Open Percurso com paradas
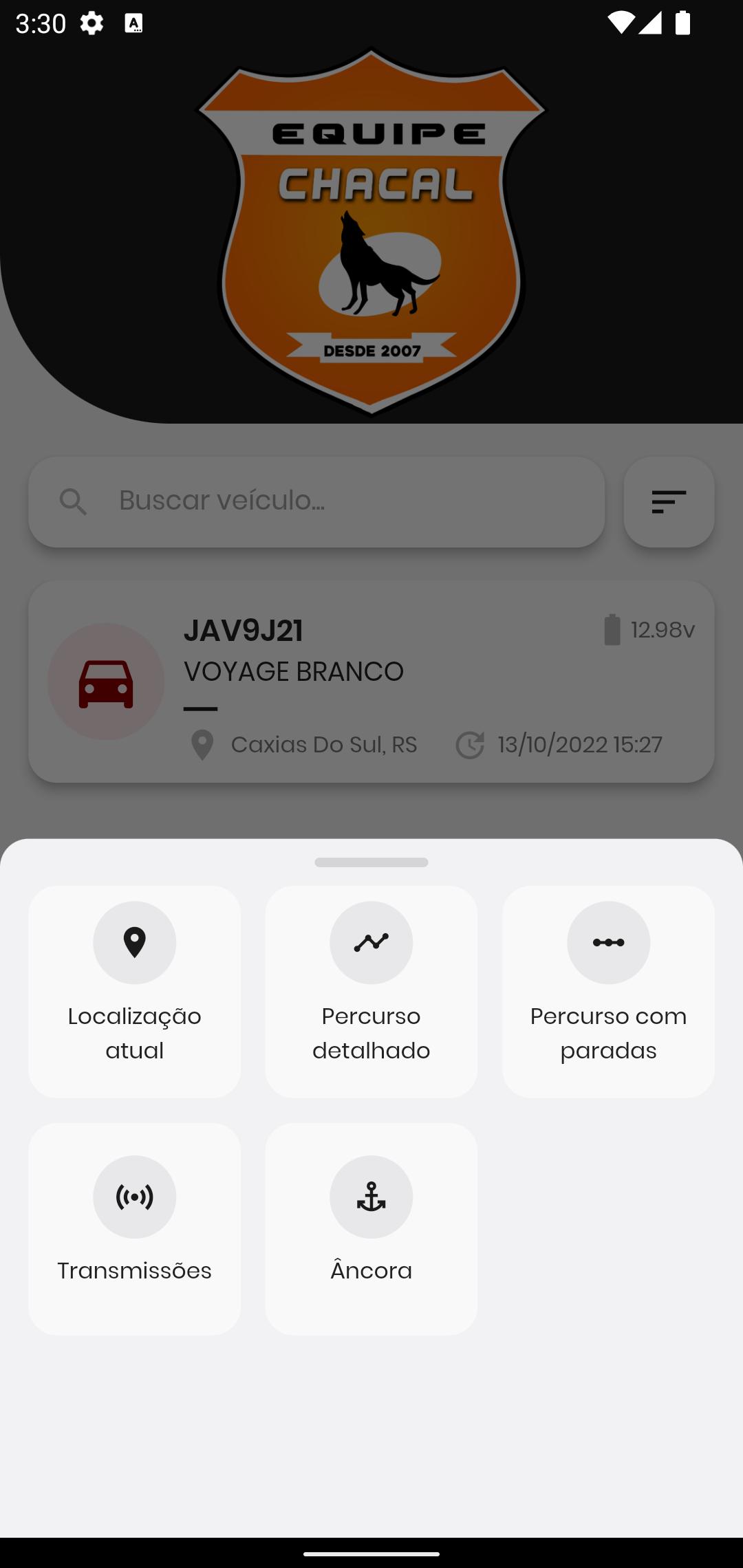The width and height of the screenshot is (743, 1568). pos(608,991)
